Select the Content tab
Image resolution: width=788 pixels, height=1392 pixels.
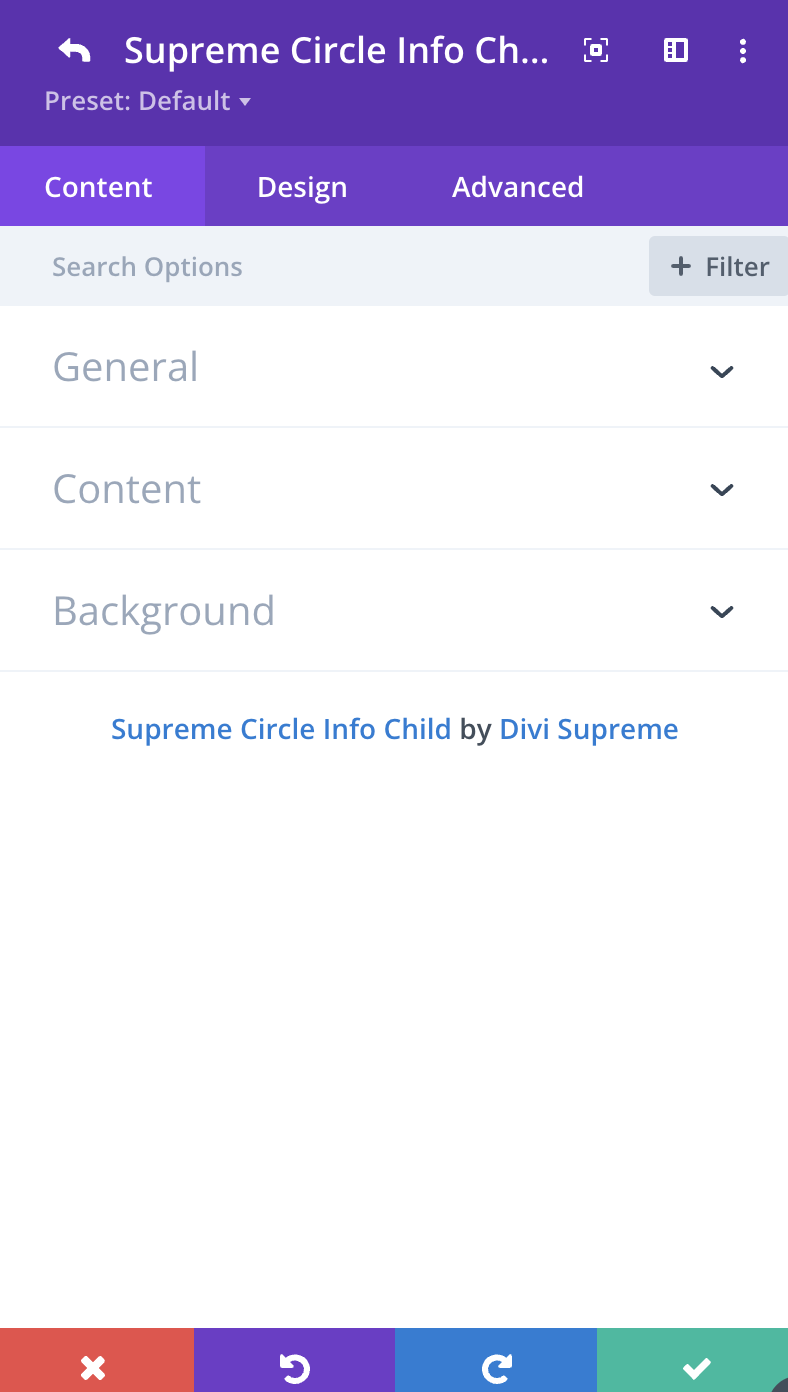click(99, 186)
